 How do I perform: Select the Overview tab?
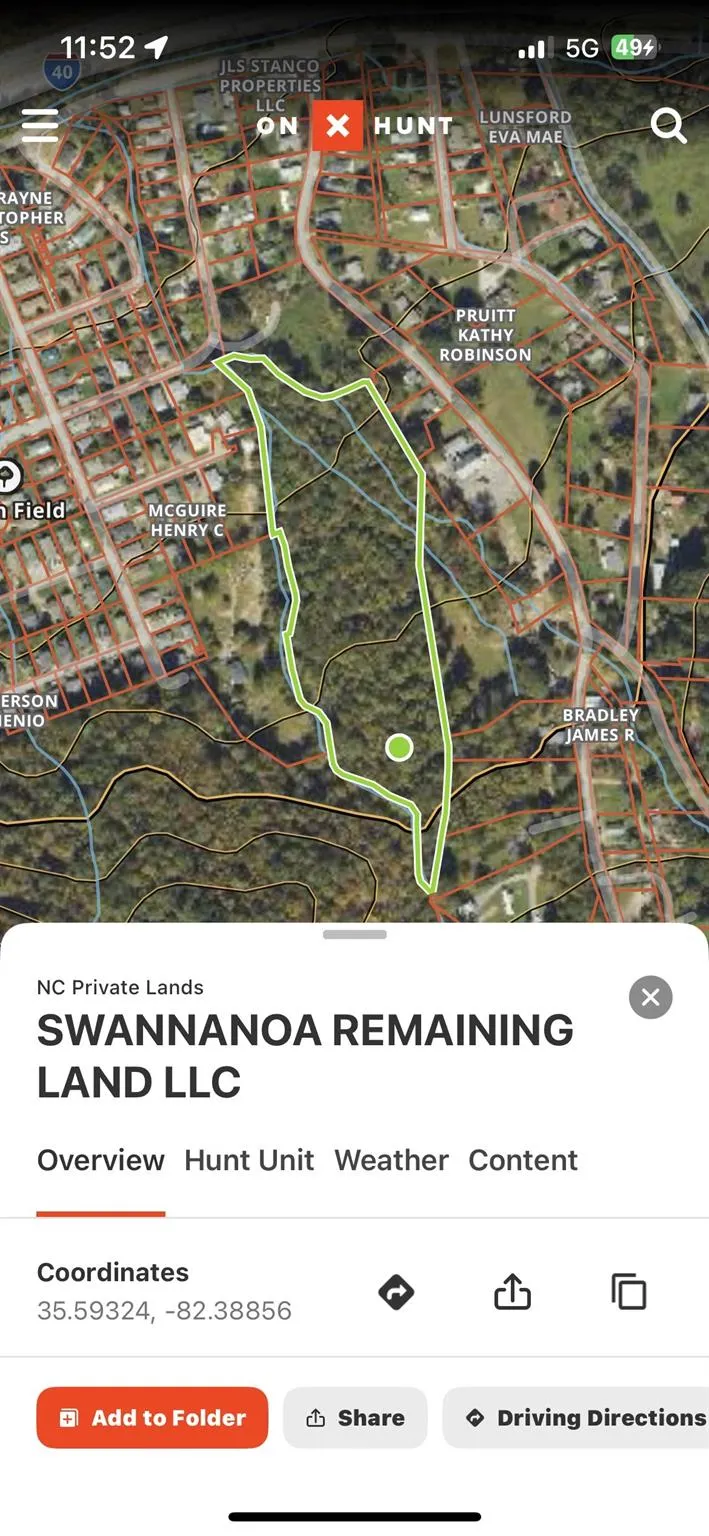tap(101, 1160)
